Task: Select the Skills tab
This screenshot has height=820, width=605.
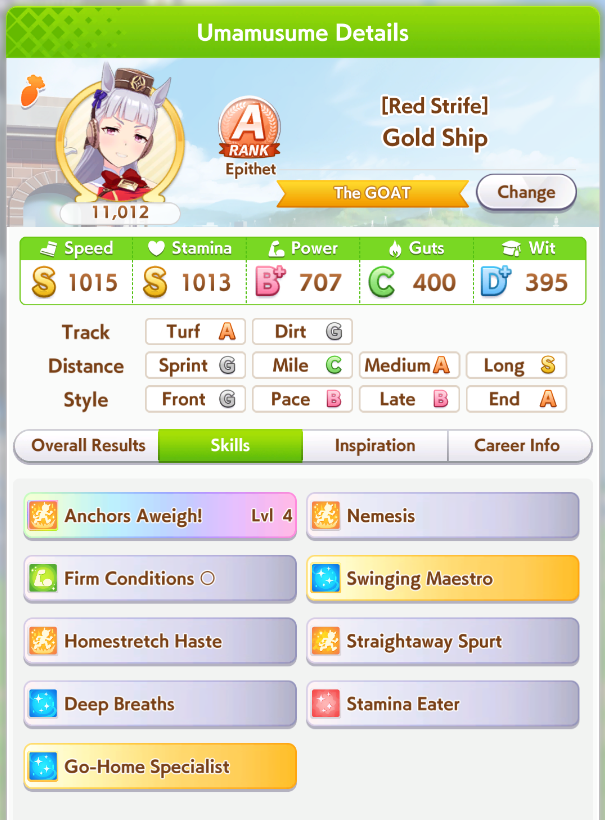Action: pos(230,446)
